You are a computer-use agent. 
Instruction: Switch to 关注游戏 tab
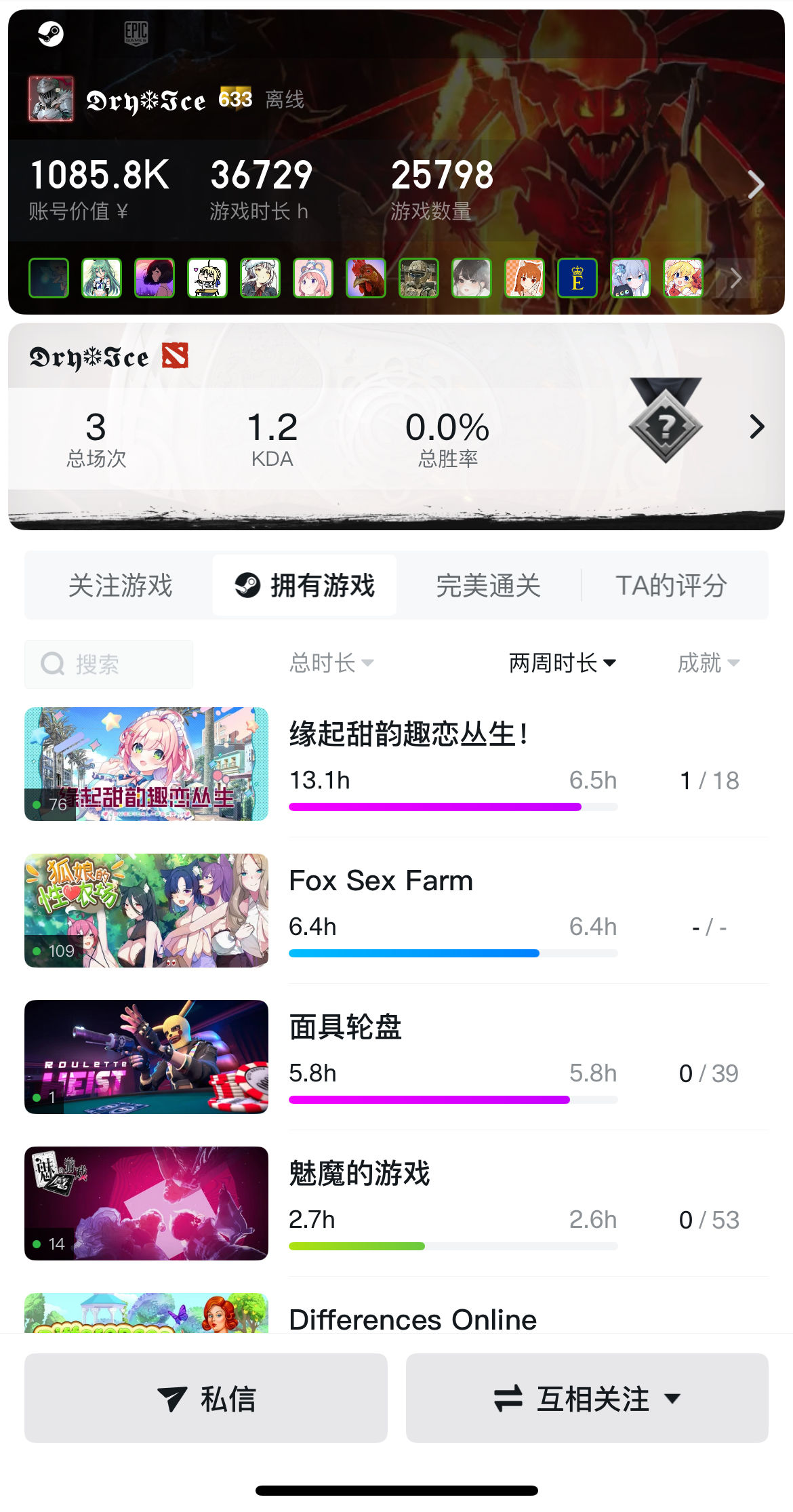(x=120, y=585)
